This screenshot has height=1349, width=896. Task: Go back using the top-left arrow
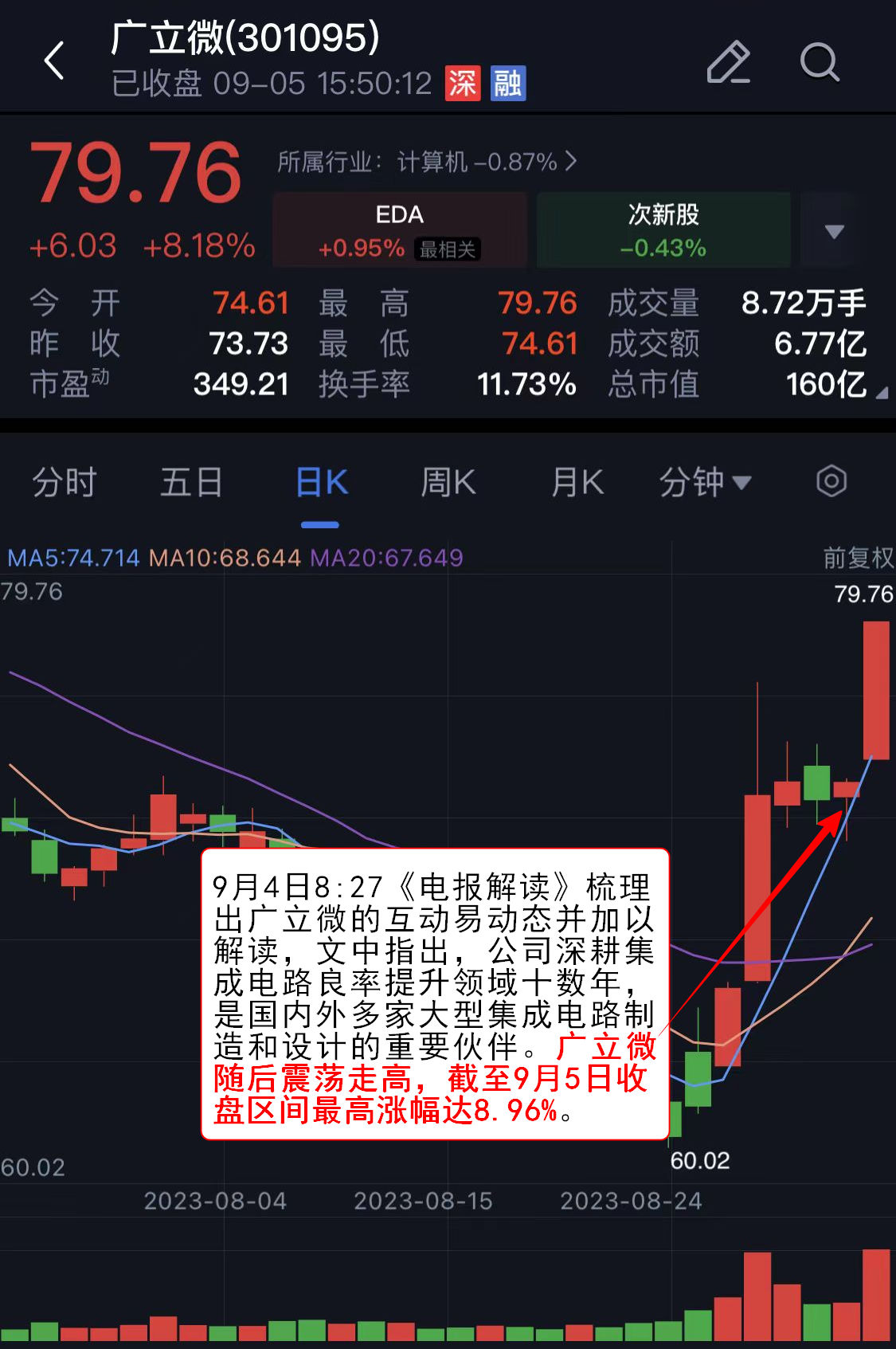[x=54, y=61]
